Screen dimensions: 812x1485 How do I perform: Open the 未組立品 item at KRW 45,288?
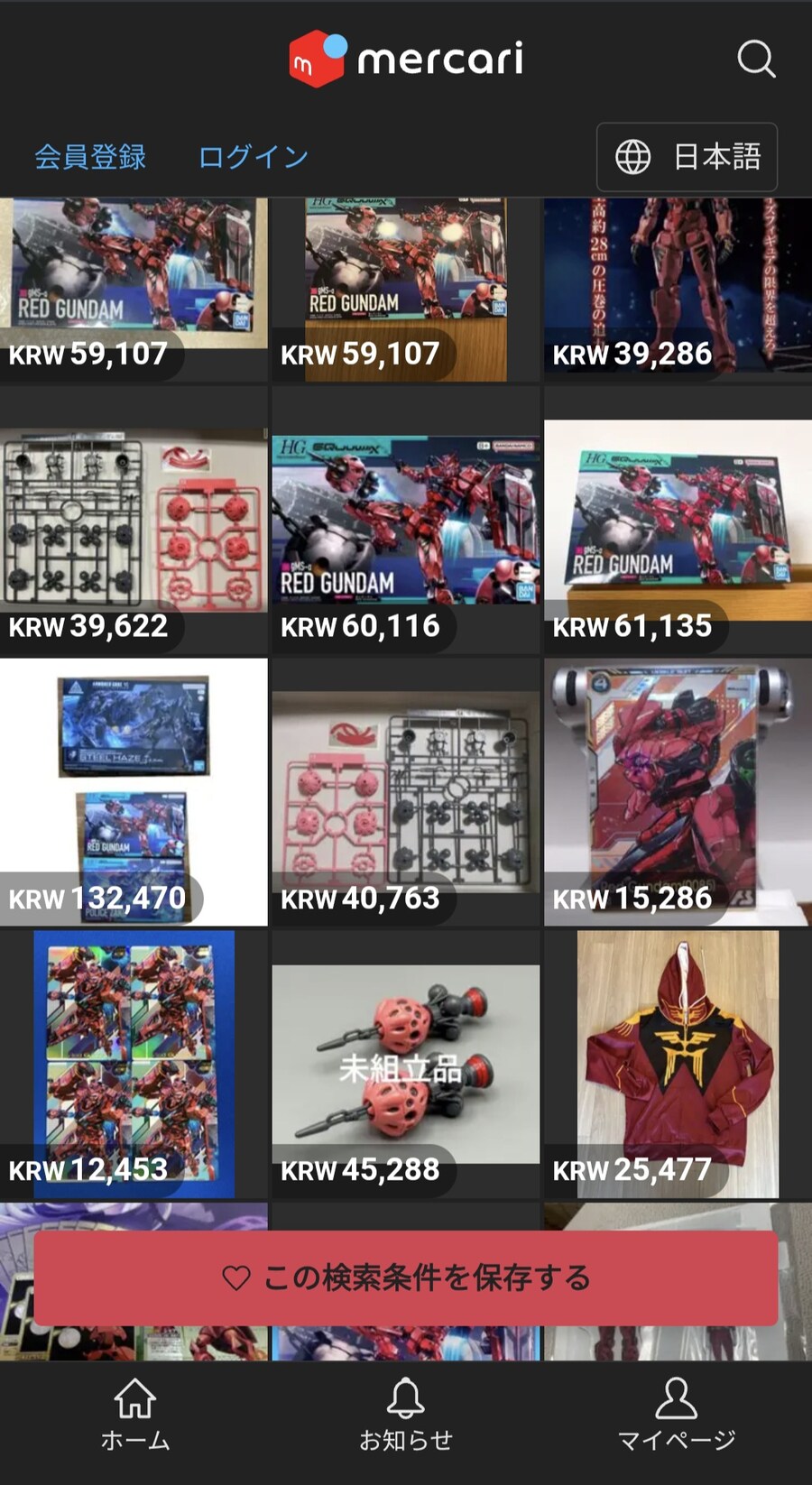coord(406,1064)
